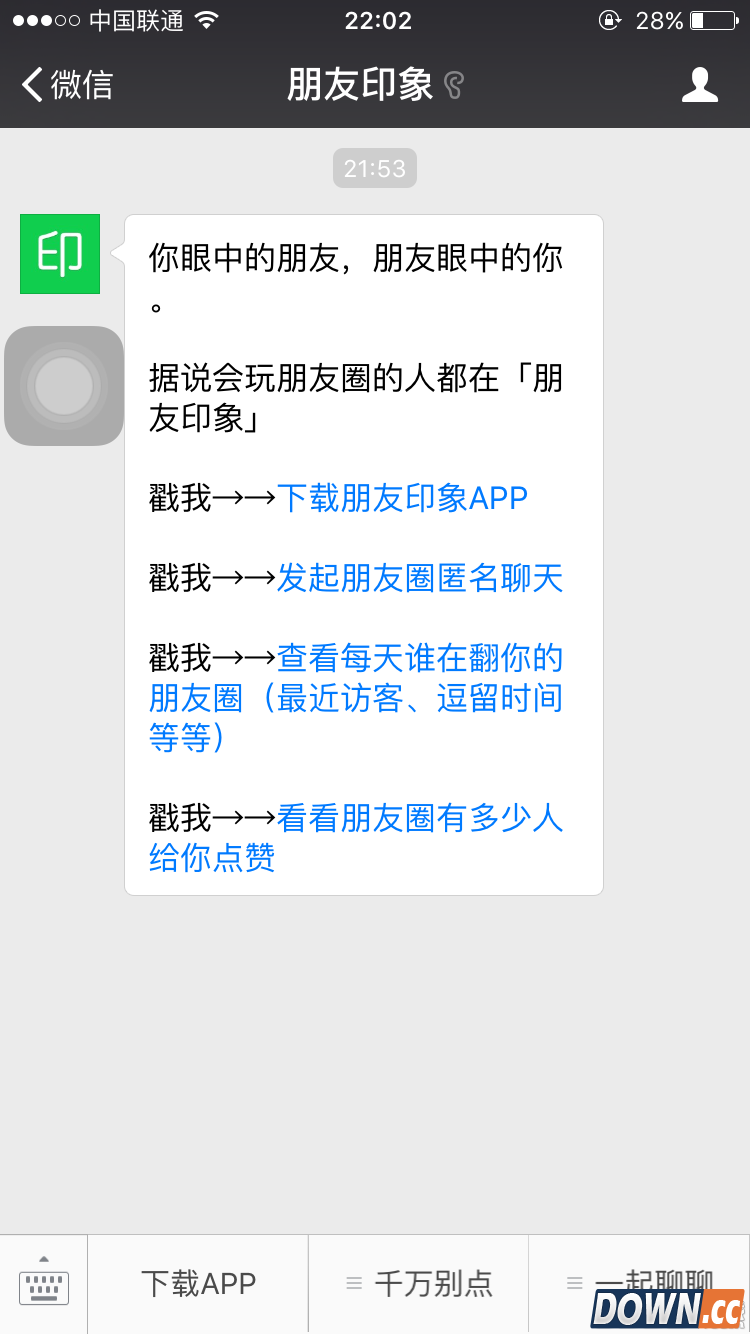The height and width of the screenshot is (1334, 750).
Task: Tap the keyboard icon bottom left
Action: pos(42,1285)
